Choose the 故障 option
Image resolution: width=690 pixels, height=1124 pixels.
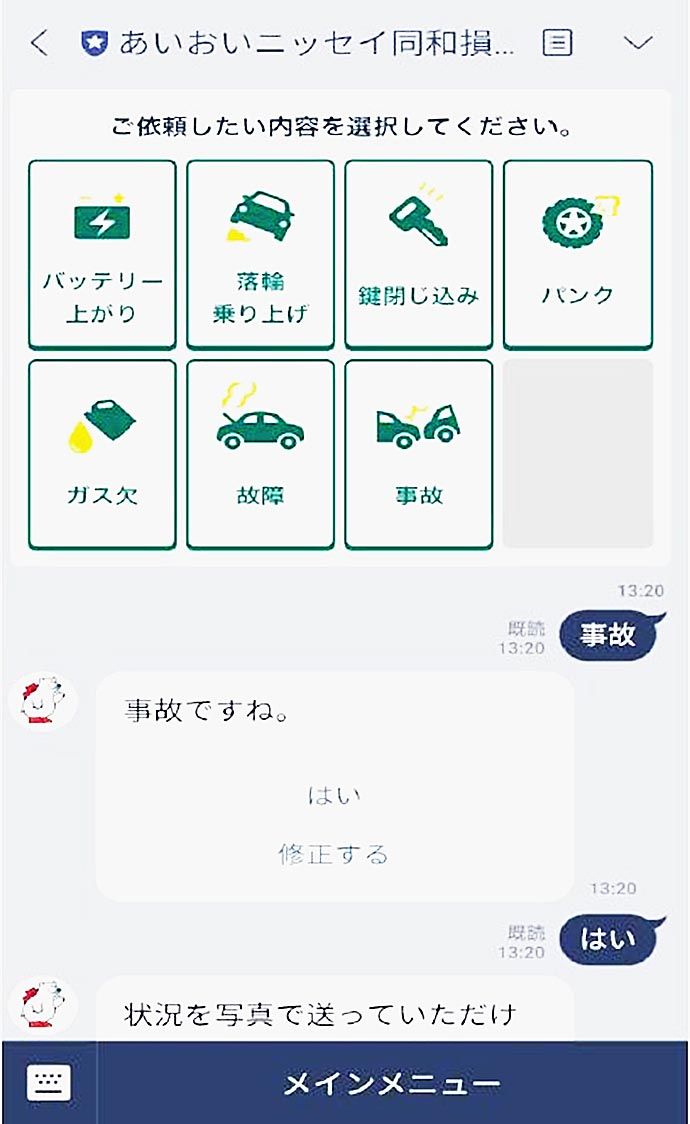click(x=260, y=454)
